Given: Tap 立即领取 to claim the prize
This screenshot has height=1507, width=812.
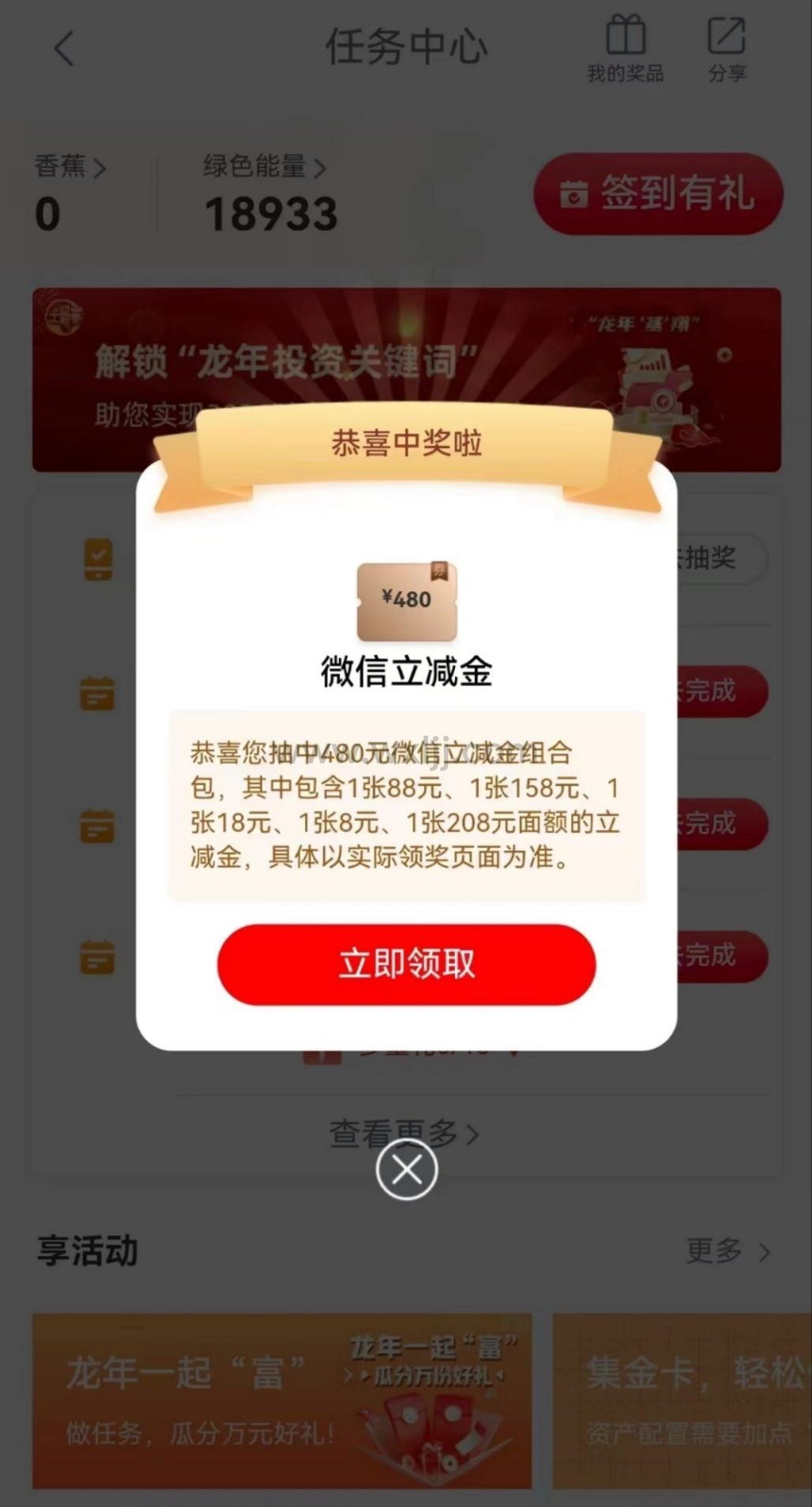Looking at the screenshot, I should [406, 964].
